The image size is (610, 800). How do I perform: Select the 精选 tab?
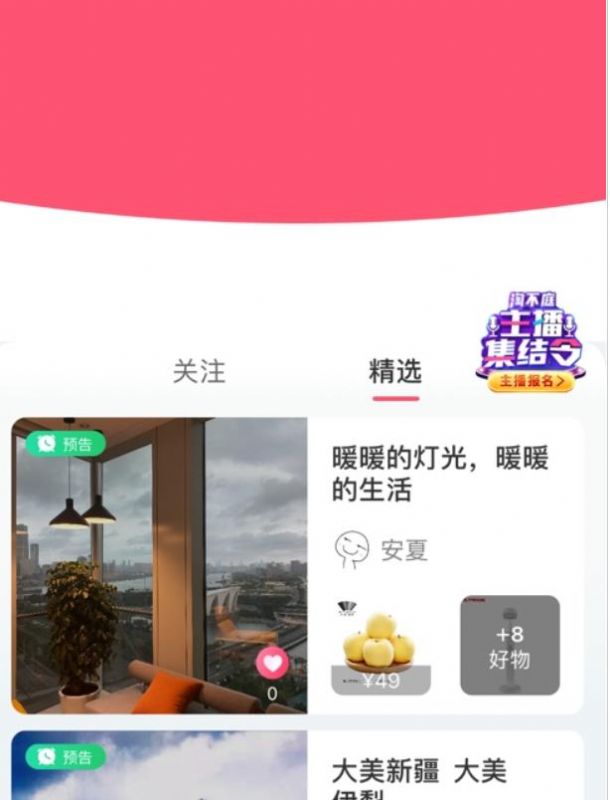click(x=395, y=372)
